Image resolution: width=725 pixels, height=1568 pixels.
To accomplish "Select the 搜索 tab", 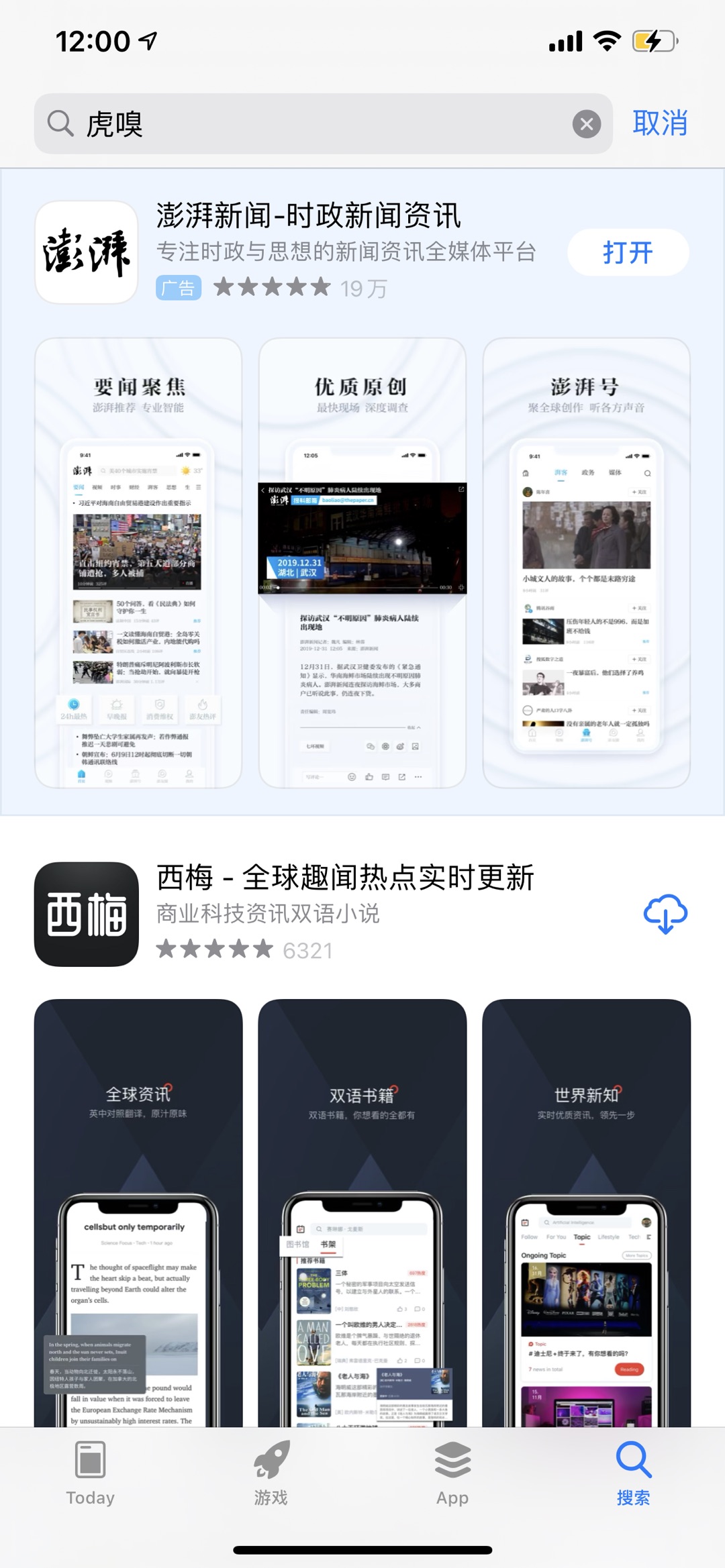I will tap(633, 1473).
